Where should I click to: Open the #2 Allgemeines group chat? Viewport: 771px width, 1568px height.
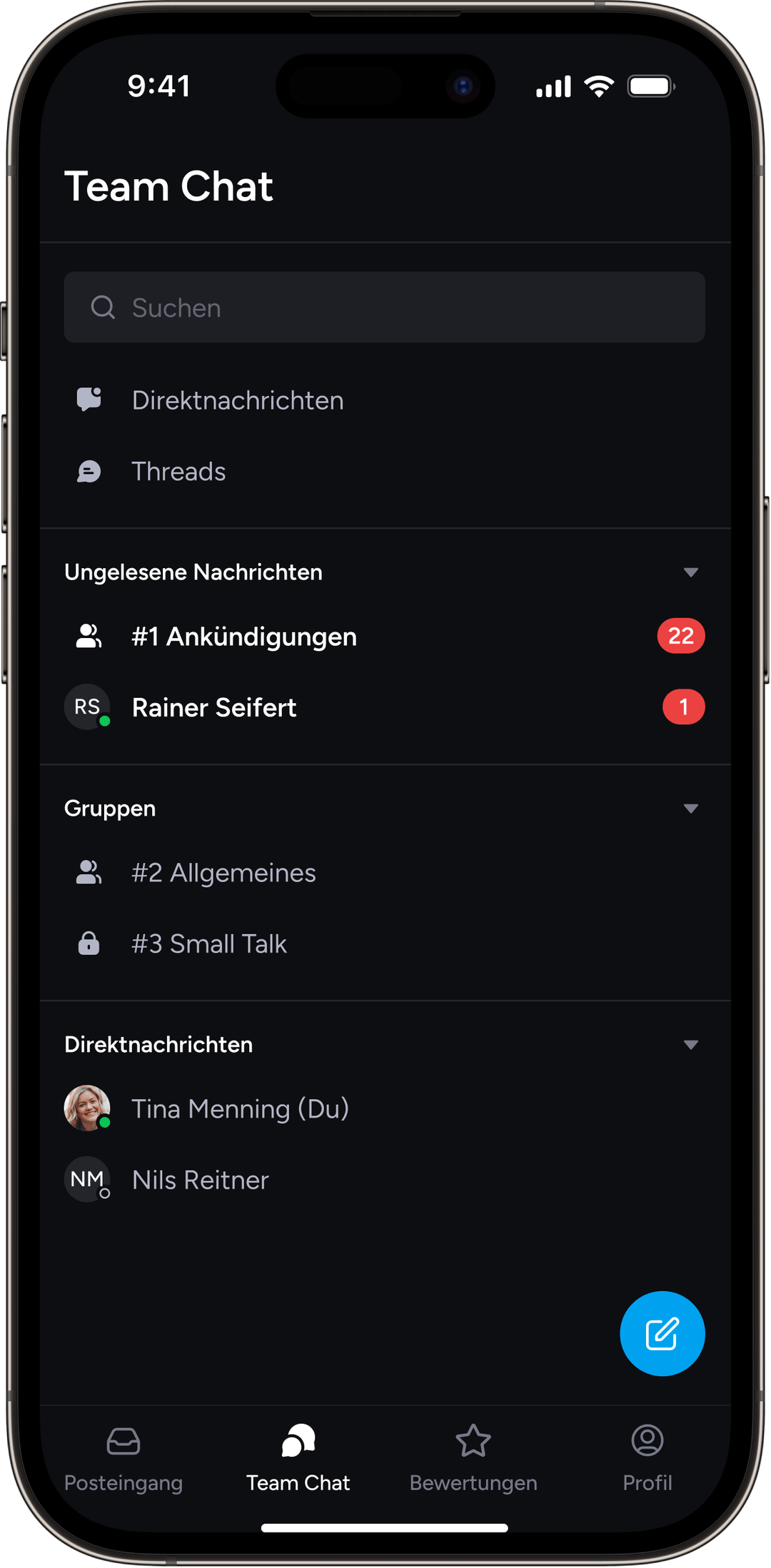pyautogui.click(x=224, y=872)
